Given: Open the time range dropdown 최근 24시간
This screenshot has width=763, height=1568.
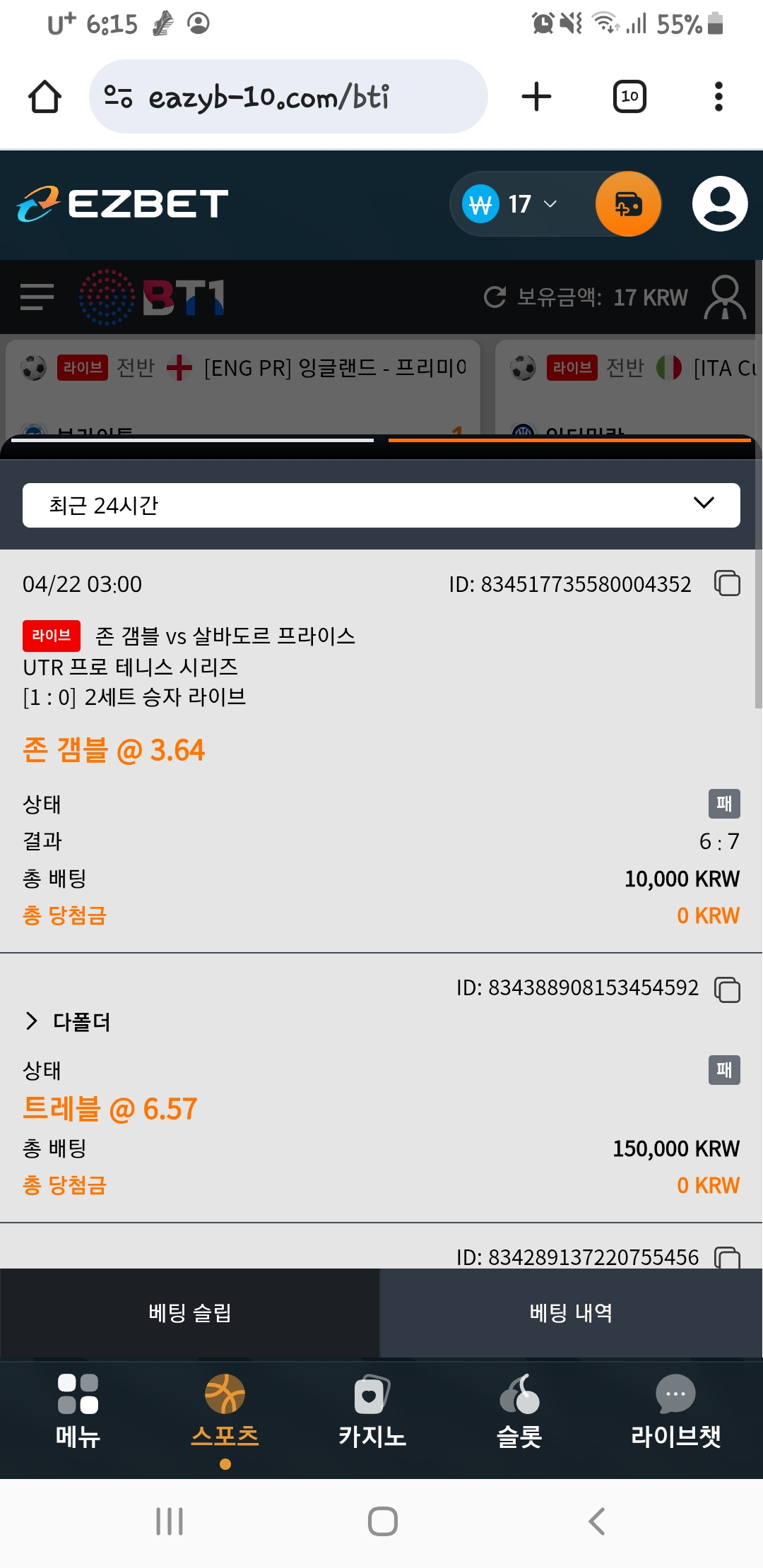Looking at the screenshot, I should tap(381, 505).
